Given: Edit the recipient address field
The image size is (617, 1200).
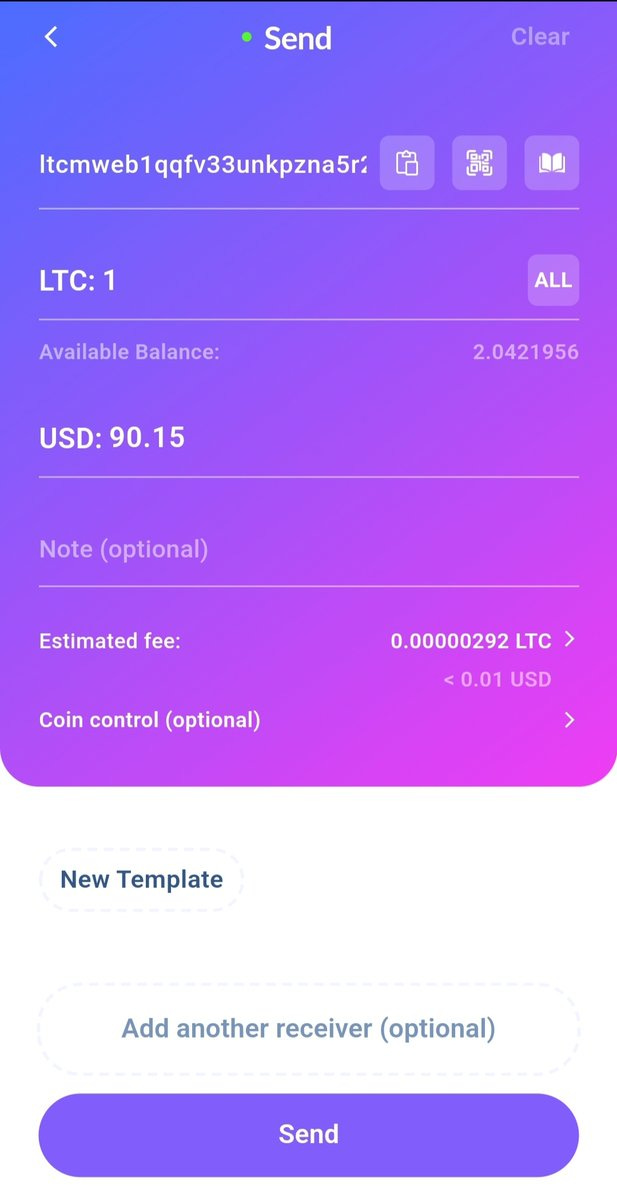Looking at the screenshot, I should [203, 165].
